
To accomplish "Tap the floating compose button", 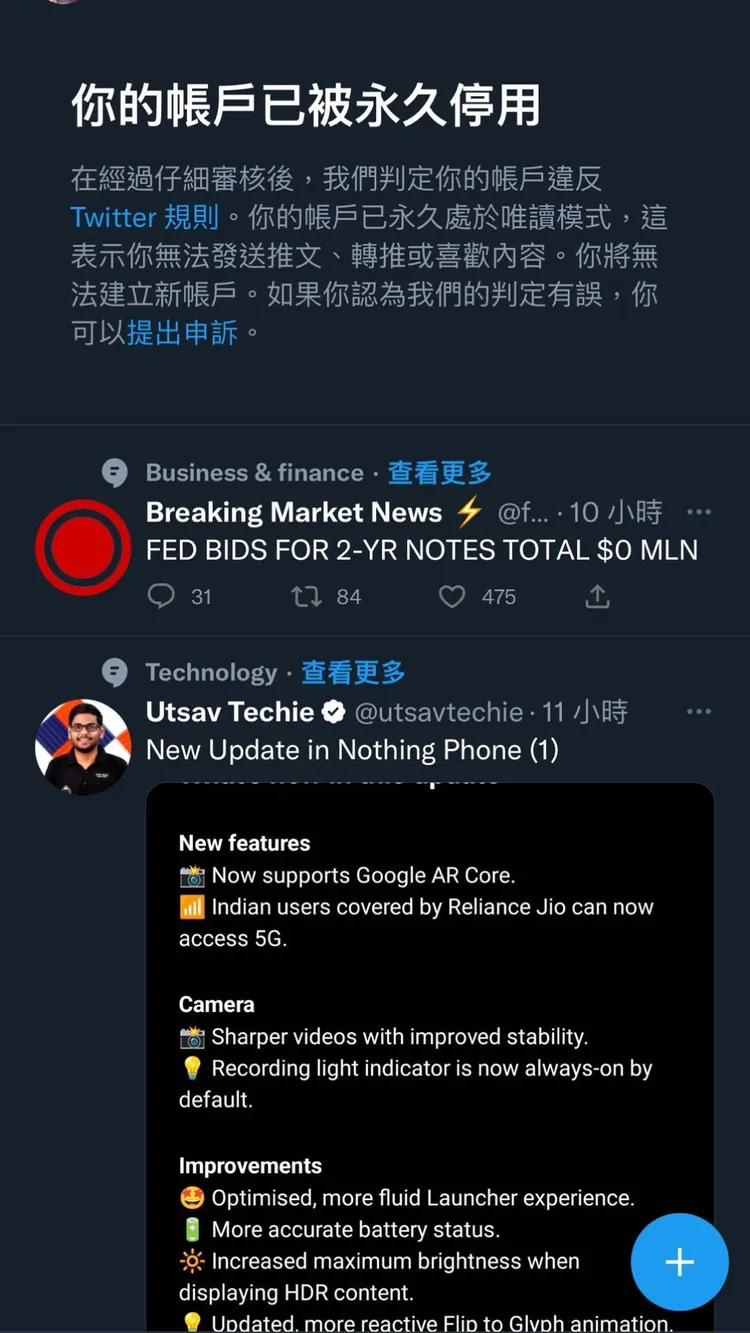I will [679, 1262].
